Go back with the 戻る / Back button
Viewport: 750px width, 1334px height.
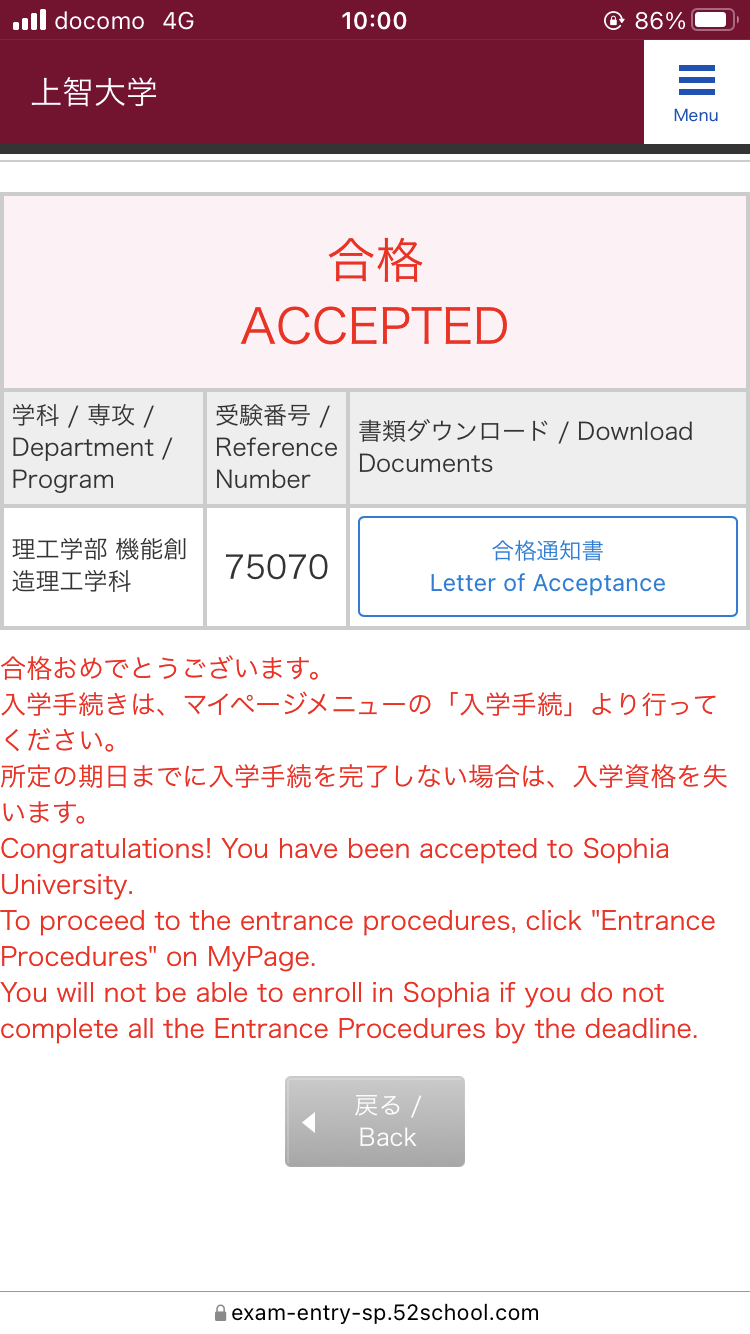tap(375, 1121)
